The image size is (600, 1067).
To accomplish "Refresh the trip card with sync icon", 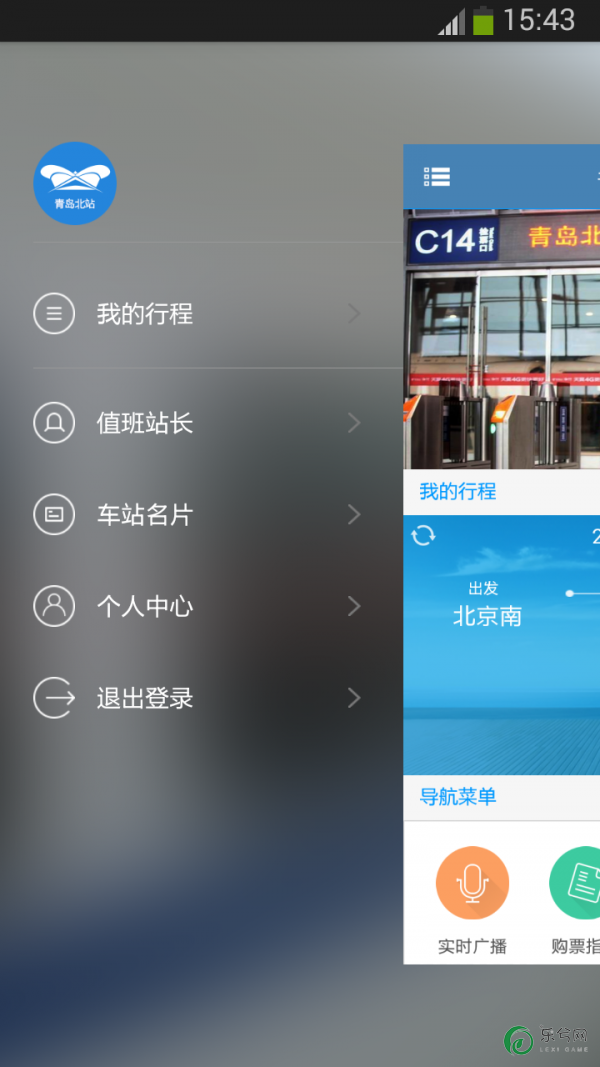I will pos(423,536).
